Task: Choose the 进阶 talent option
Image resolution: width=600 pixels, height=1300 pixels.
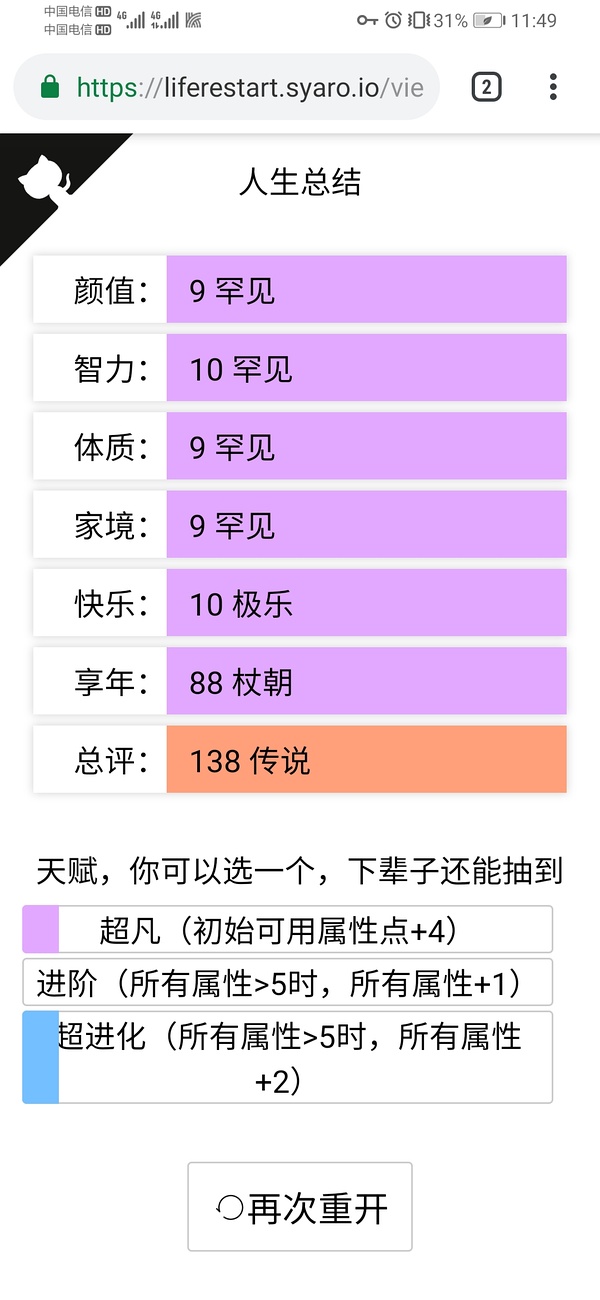Action: pyautogui.click(x=287, y=982)
